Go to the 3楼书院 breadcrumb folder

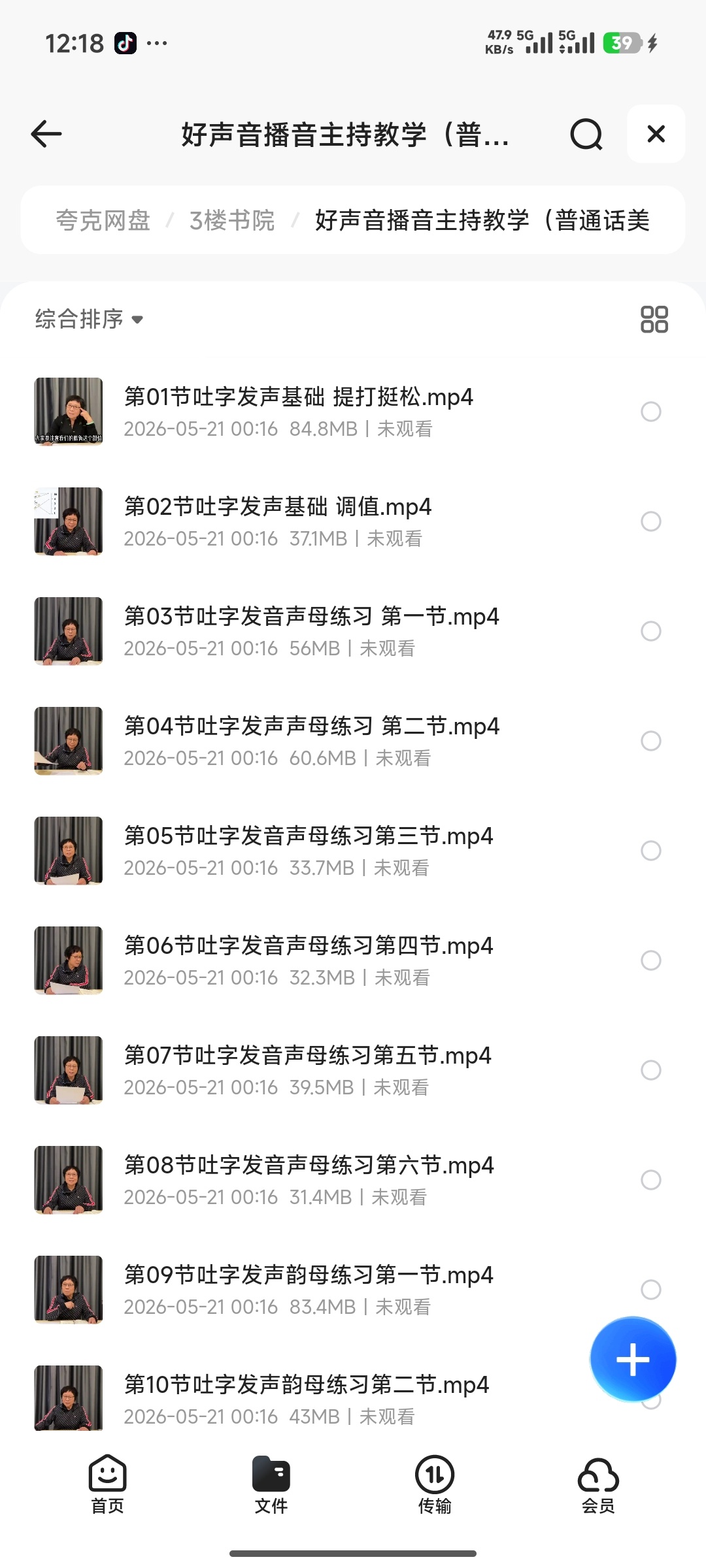[232, 220]
